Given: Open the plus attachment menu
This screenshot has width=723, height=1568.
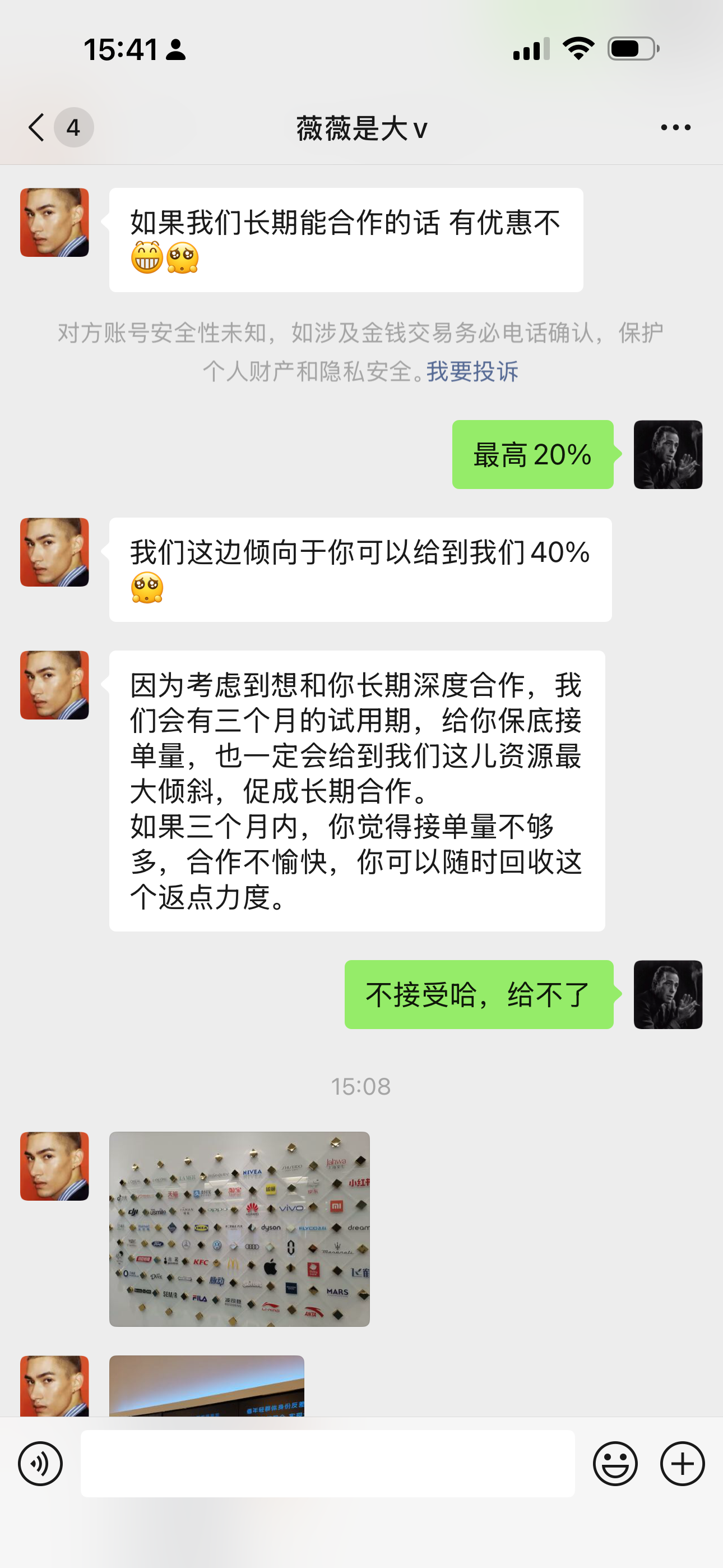Looking at the screenshot, I should (682, 1463).
